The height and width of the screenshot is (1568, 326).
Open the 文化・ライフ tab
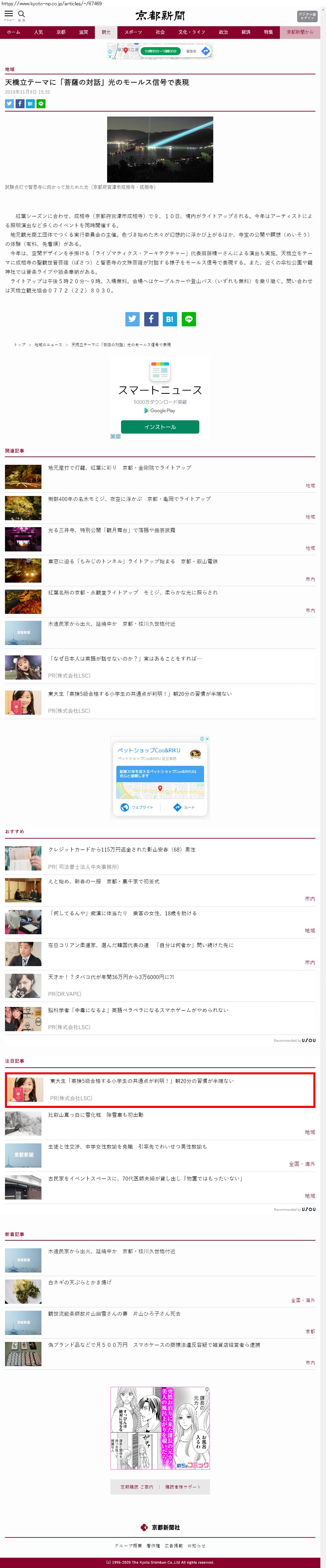pos(191,32)
